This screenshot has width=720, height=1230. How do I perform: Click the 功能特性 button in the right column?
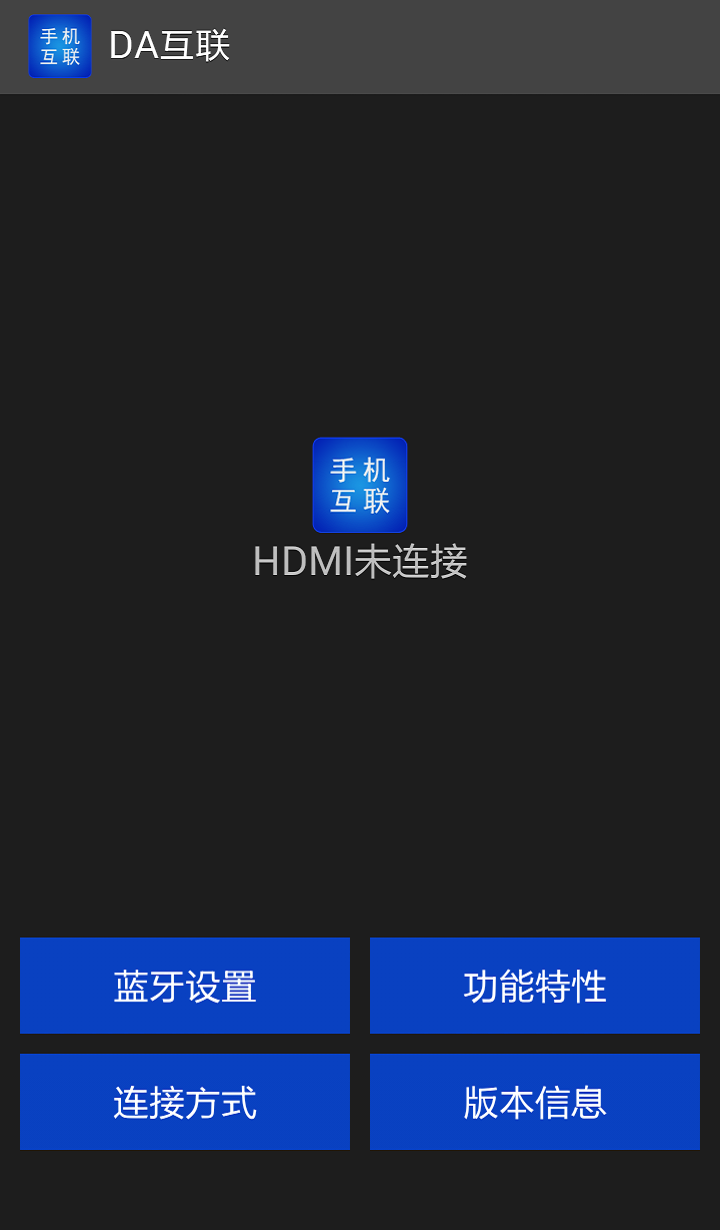coord(534,985)
